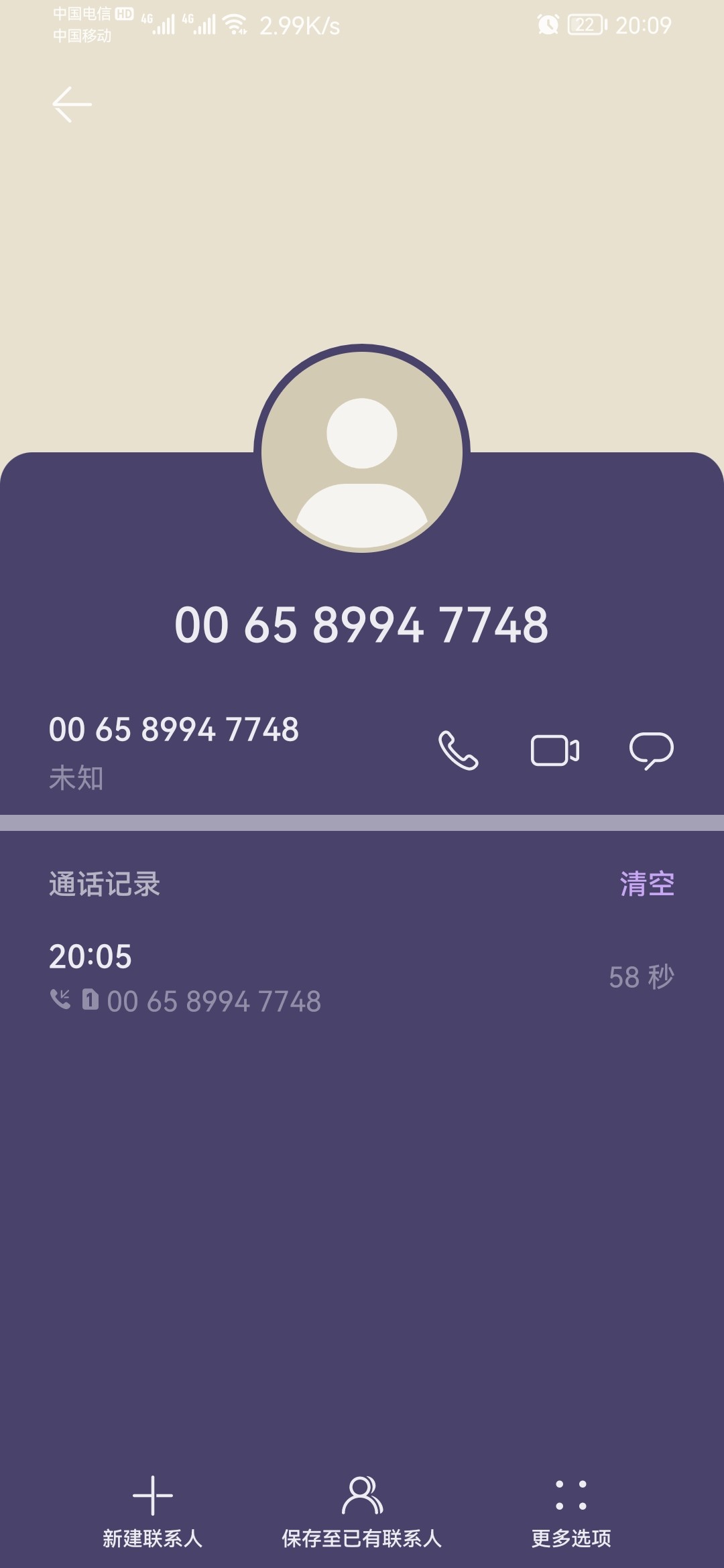
Task: Clear the call log with 清空
Action: 646,884
